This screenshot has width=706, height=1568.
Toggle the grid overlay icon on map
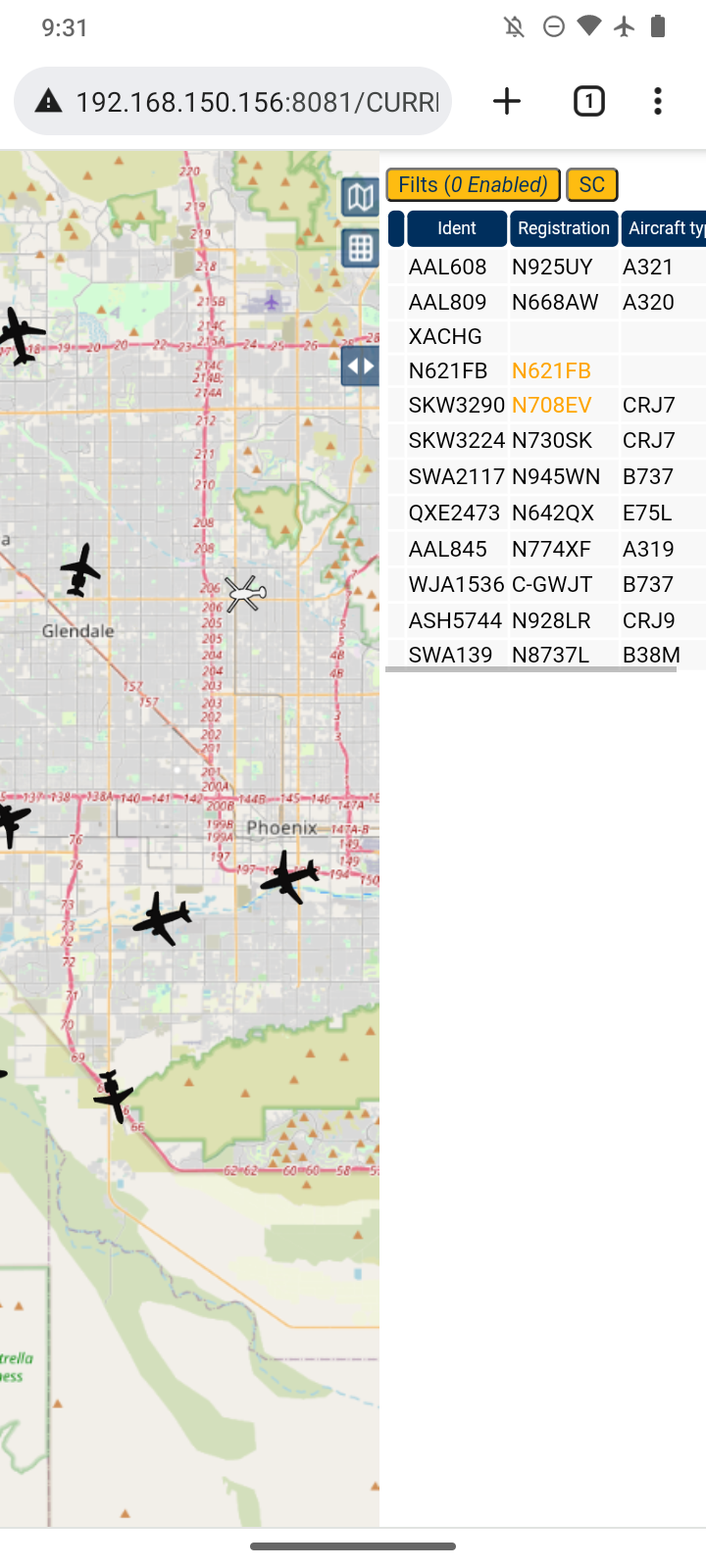pos(360,249)
